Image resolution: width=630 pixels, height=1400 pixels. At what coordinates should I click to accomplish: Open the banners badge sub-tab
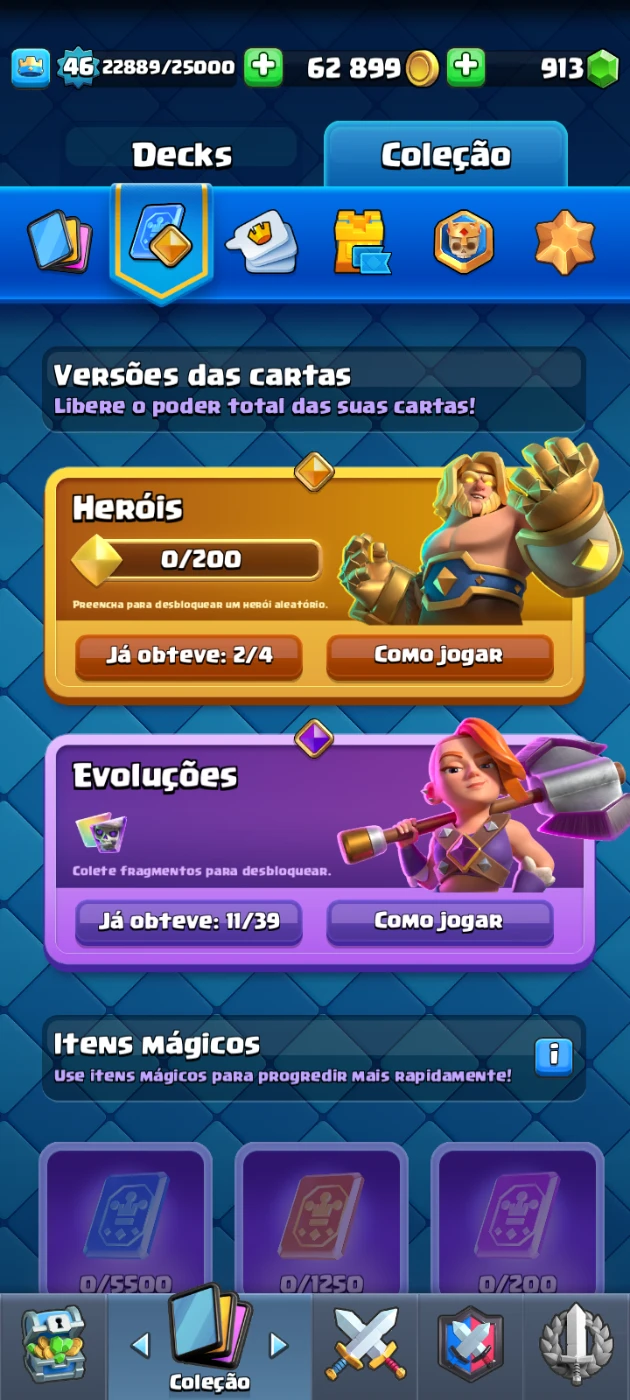coord(463,241)
